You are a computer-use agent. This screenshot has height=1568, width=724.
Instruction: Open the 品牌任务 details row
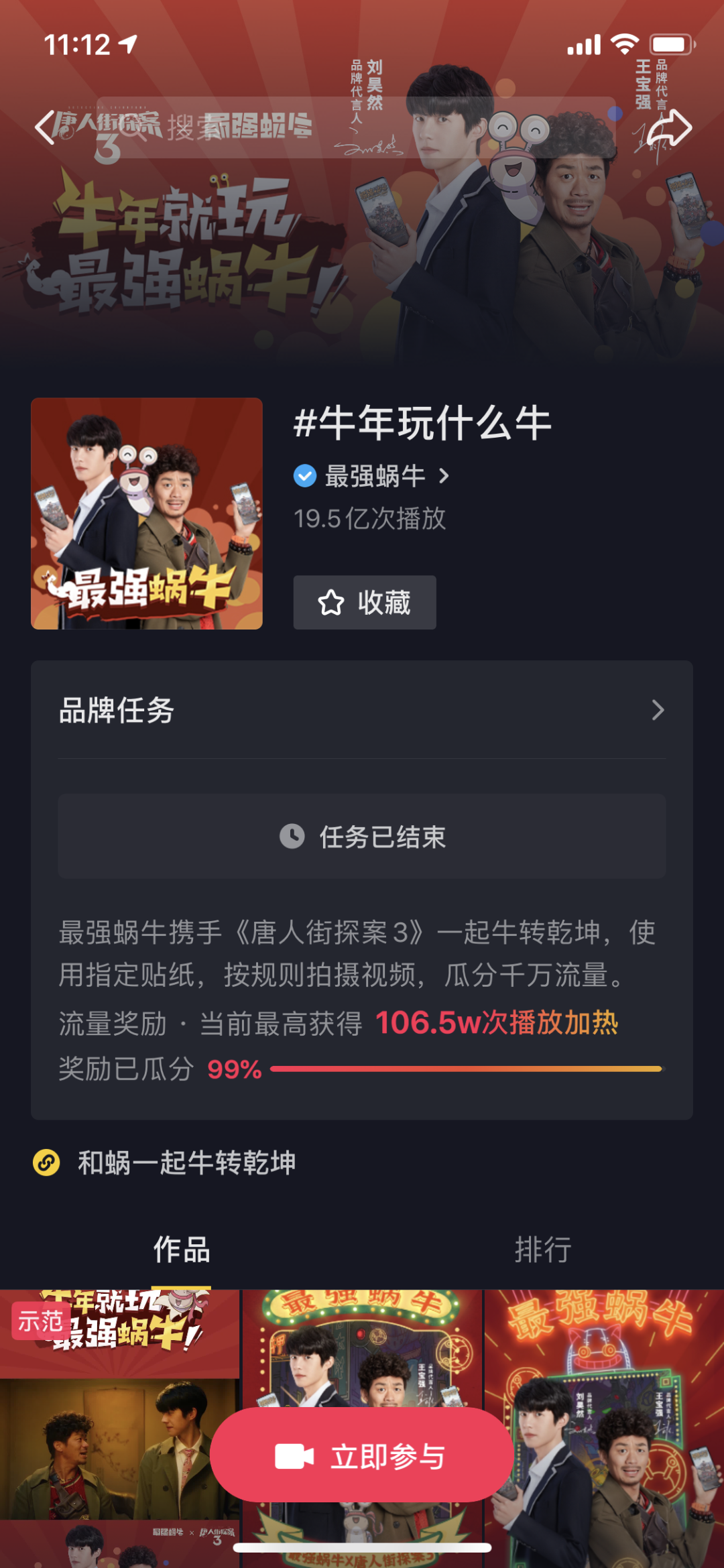tap(362, 710)
